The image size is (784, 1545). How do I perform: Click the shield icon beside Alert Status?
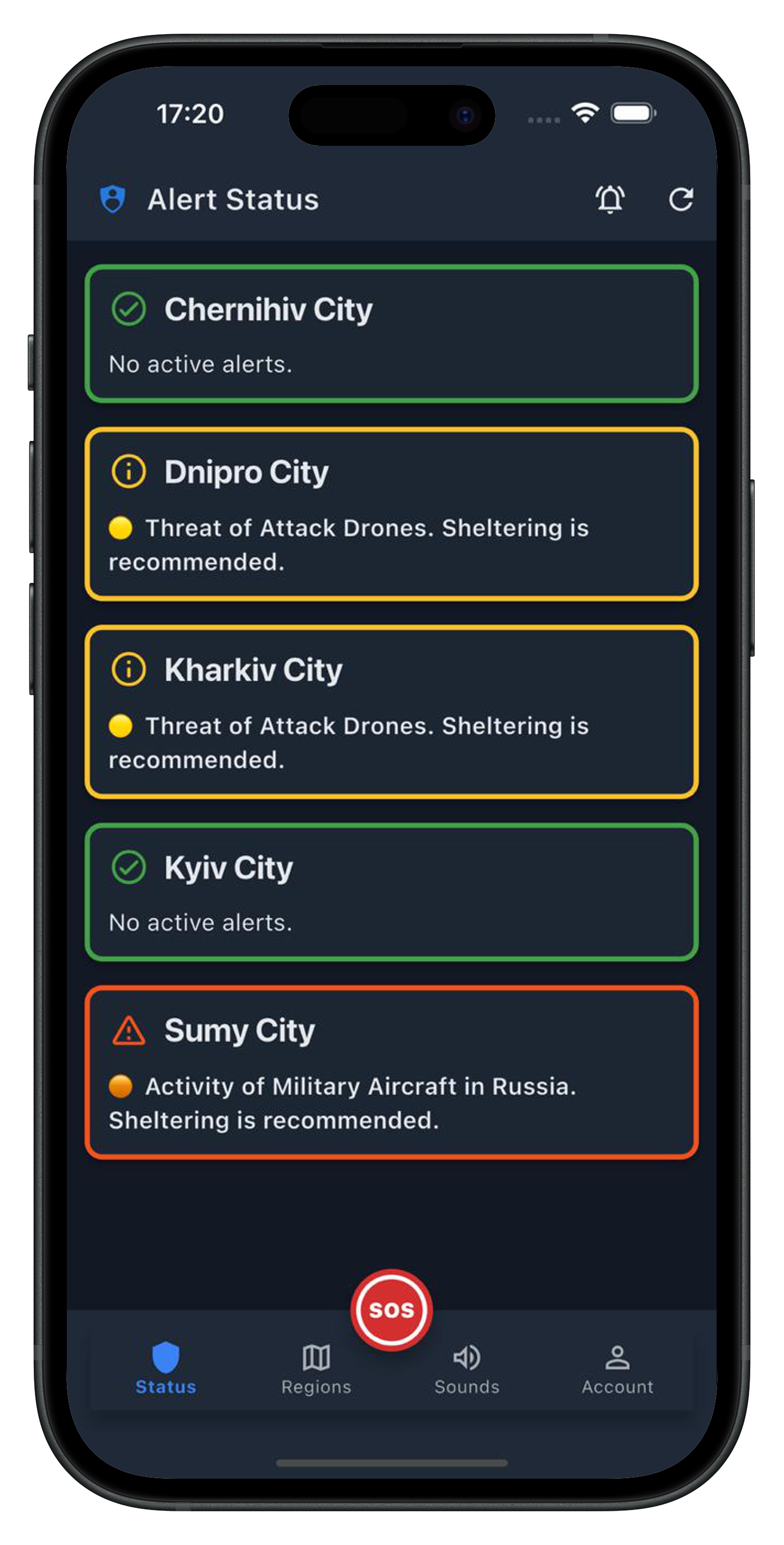click(112, 199)
